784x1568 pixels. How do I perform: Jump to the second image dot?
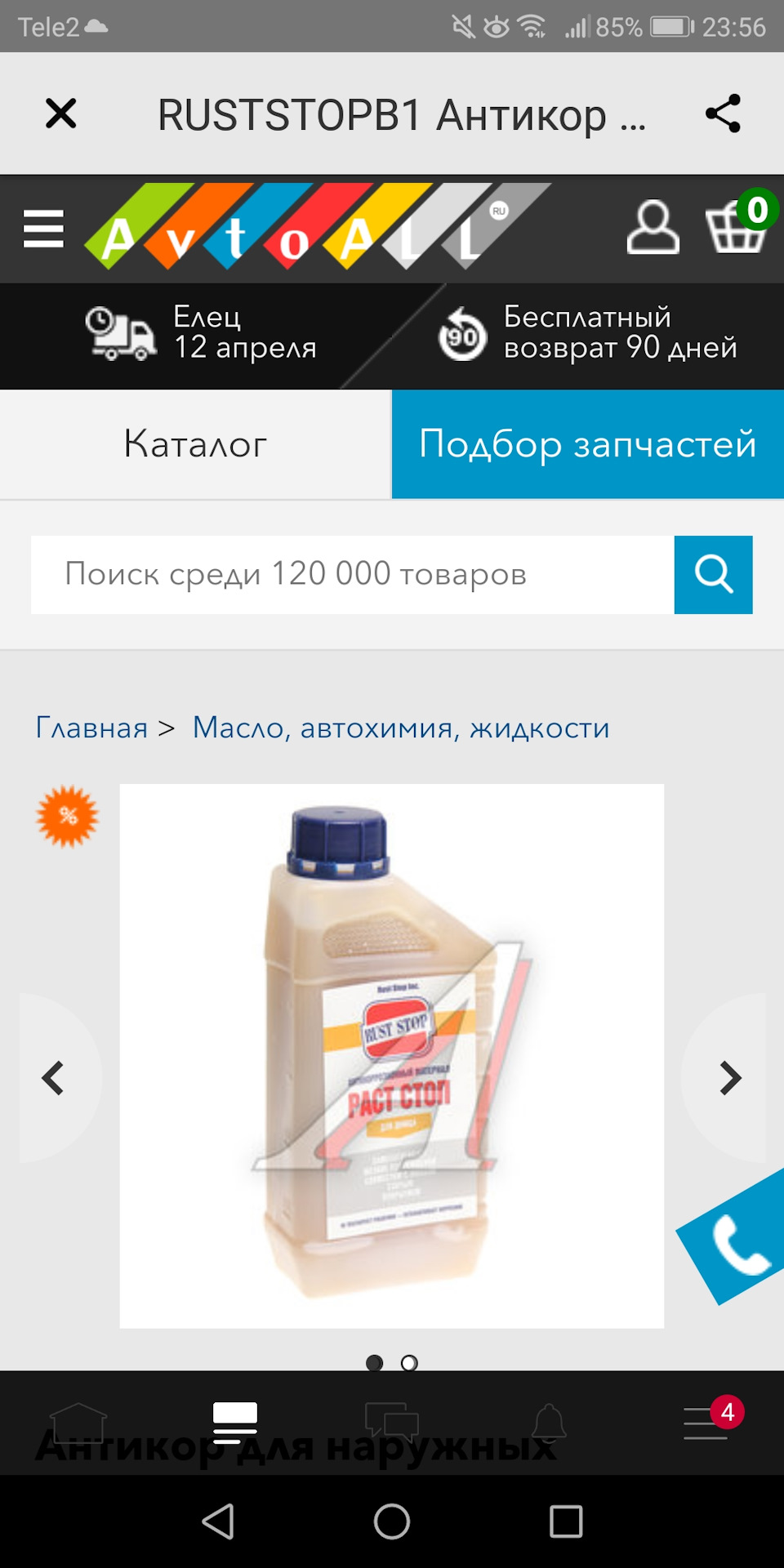pyautogui.click(x=410, y=1362)
